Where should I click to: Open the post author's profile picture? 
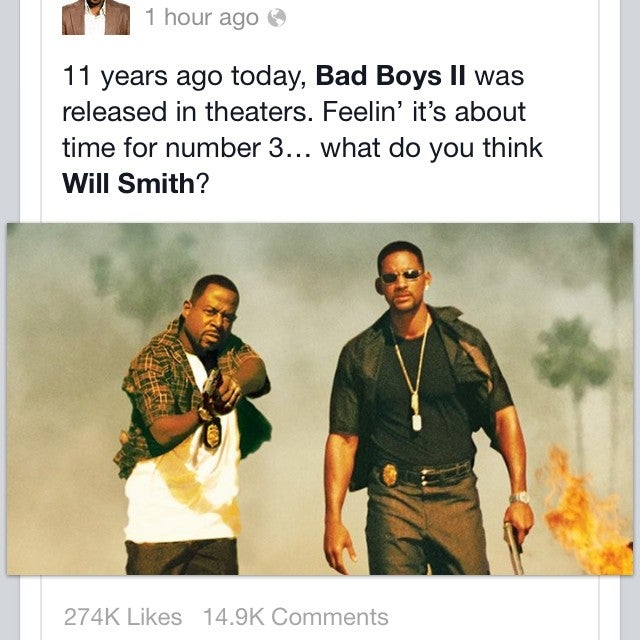[96, 17]
